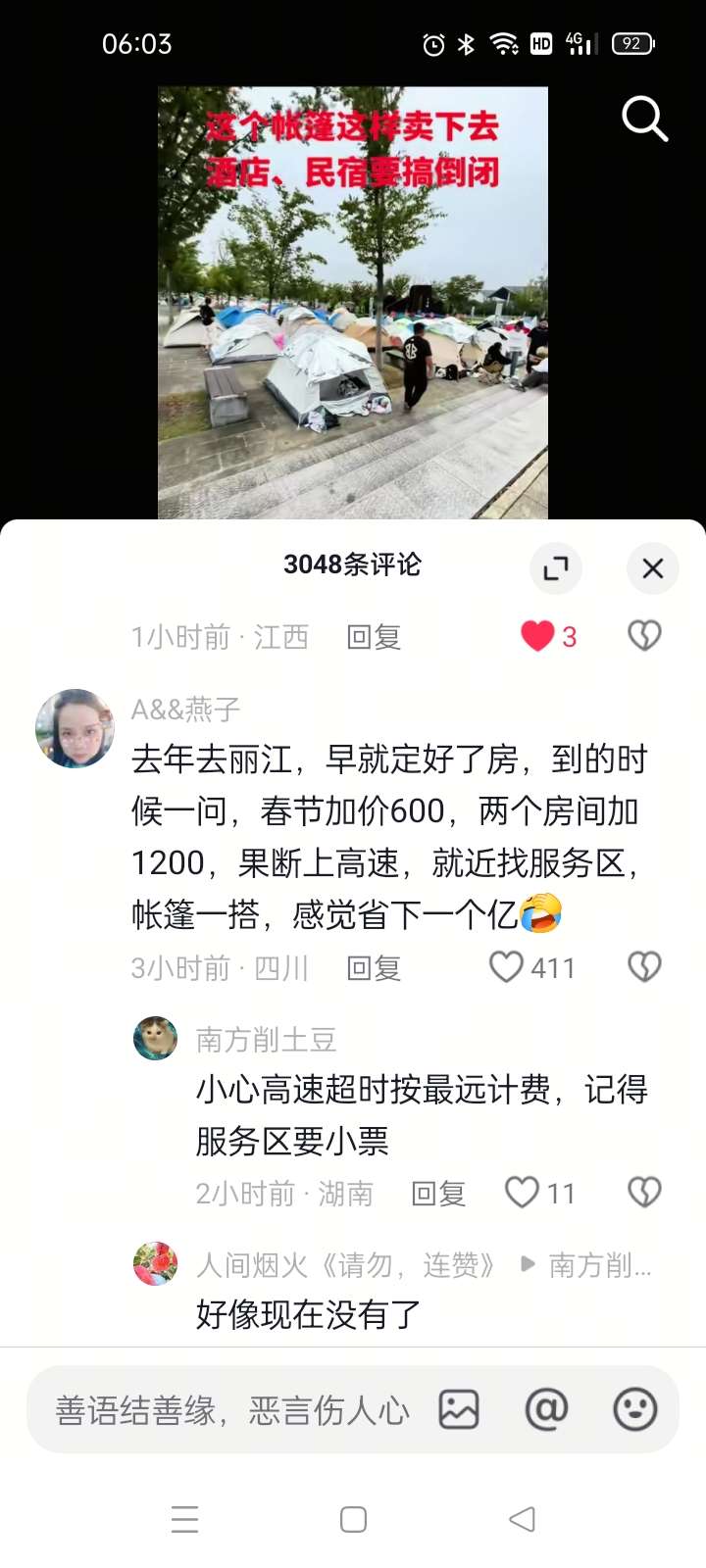Reply to 南方削土豆's comment
This screenshot has width=706, height=1568.
click(437, 1194)
